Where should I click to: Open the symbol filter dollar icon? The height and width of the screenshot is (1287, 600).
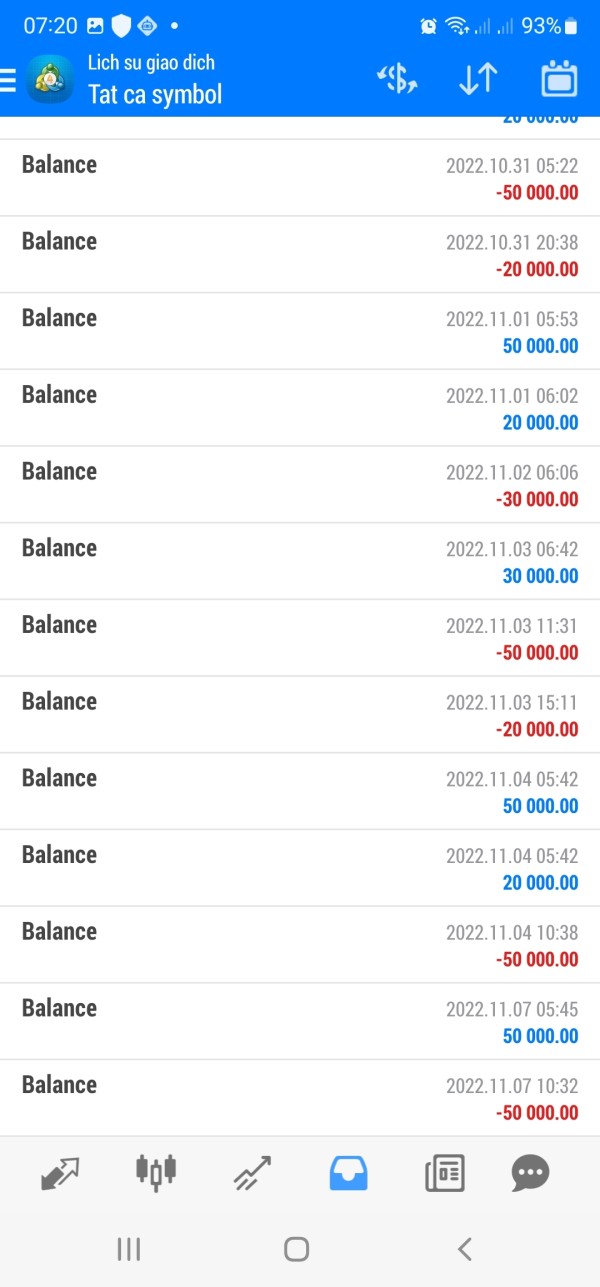tap(397, 80)
